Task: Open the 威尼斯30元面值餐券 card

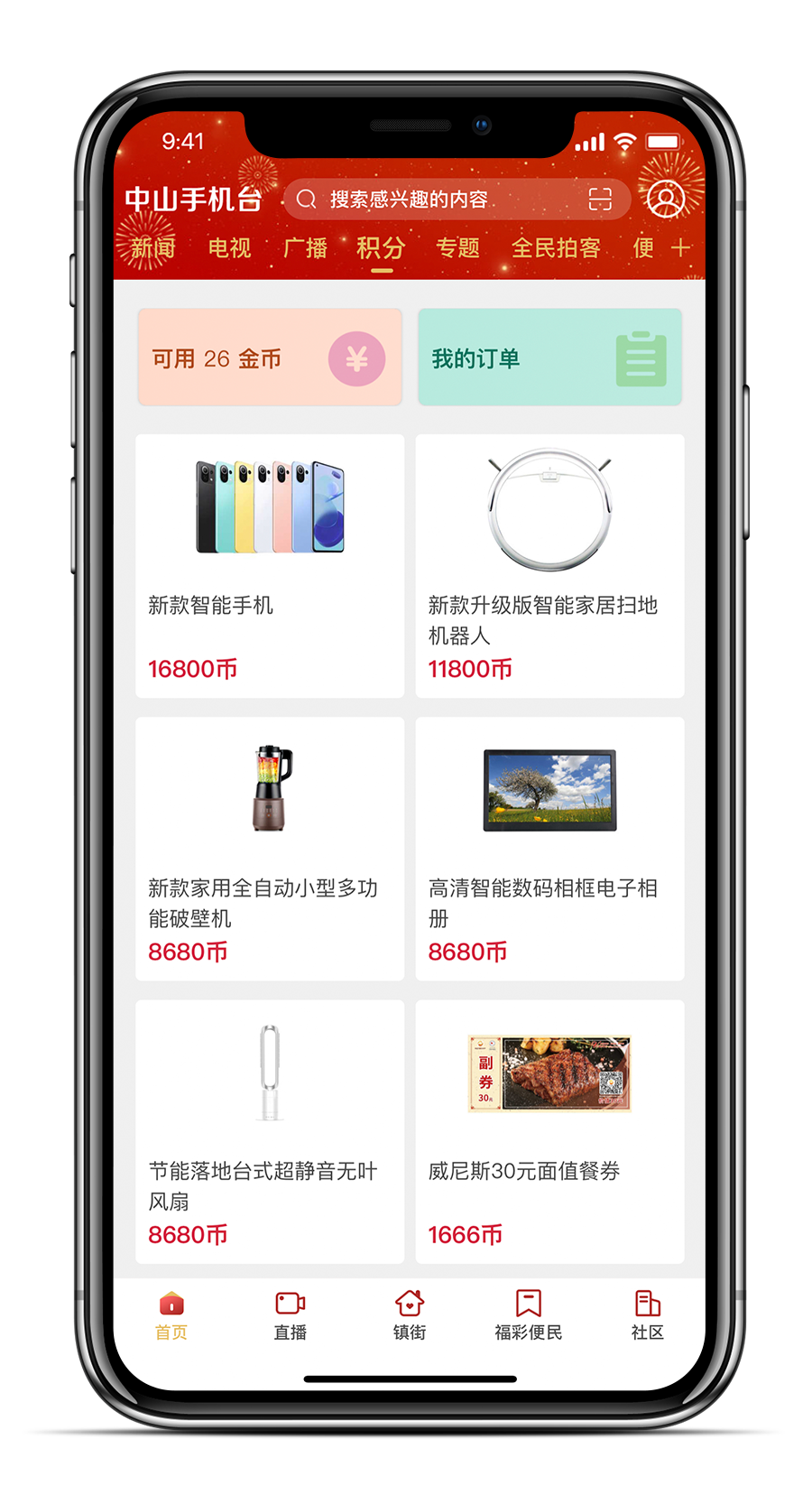Action: 549,1131
